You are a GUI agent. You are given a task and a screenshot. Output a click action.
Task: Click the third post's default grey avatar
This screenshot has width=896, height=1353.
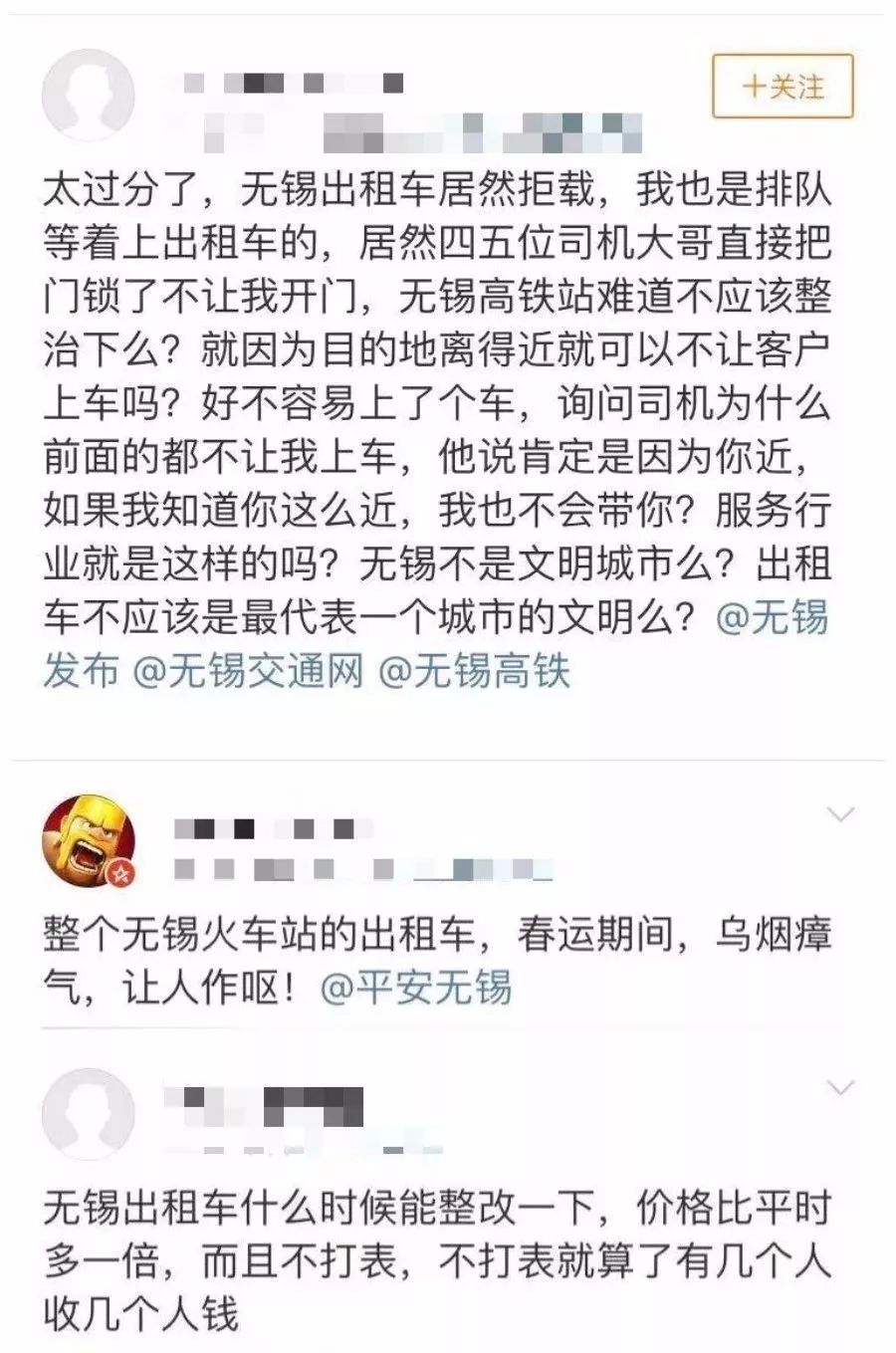[90, 1113]
